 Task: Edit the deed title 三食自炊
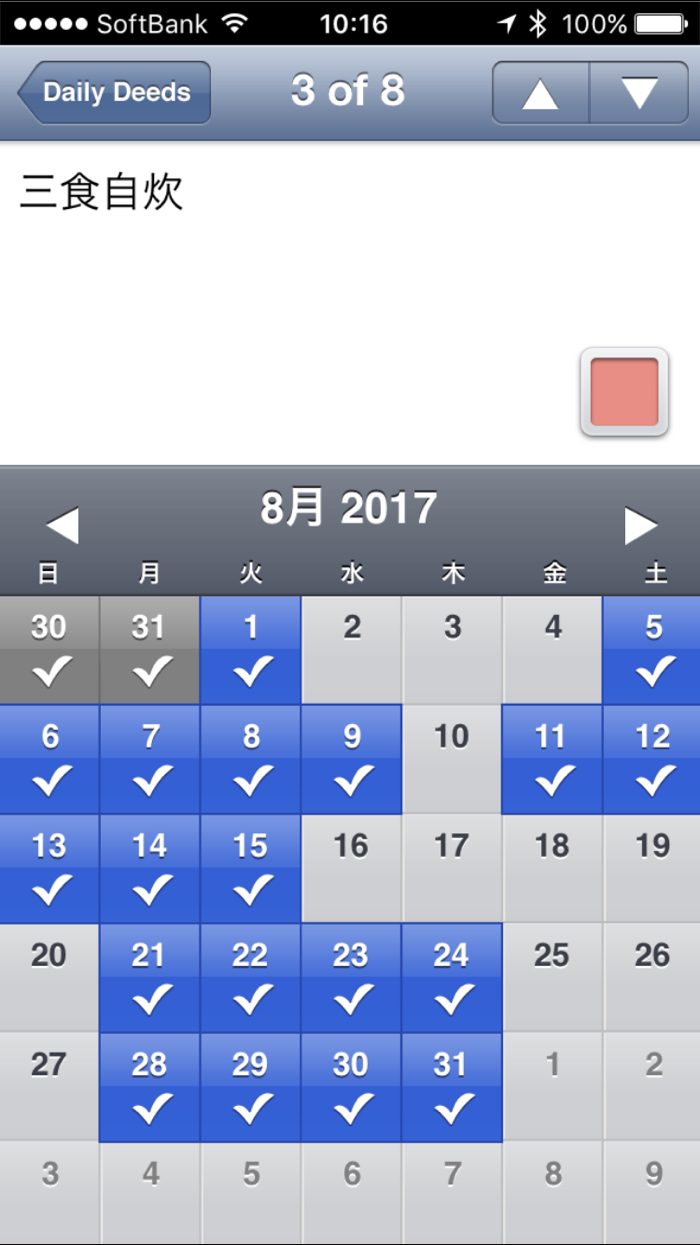tap(101, 192)
